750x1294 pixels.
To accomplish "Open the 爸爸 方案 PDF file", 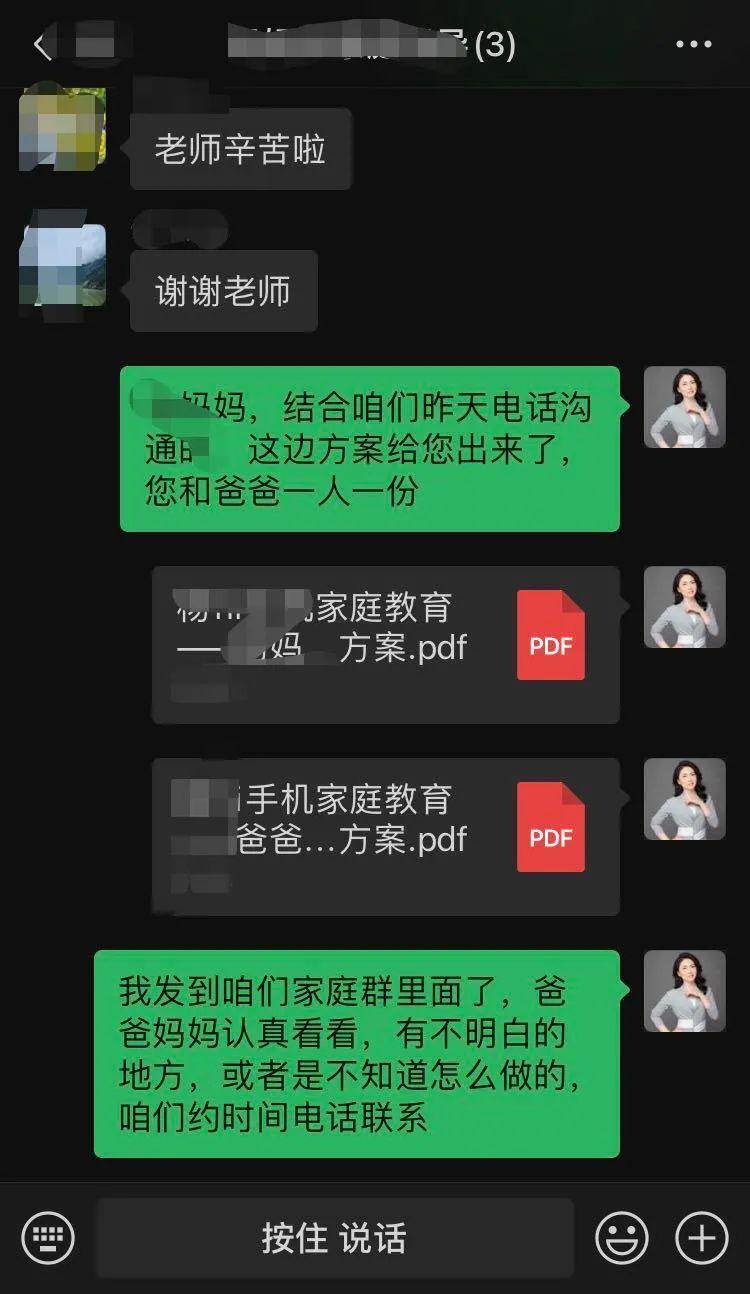I will coord(385,836).
